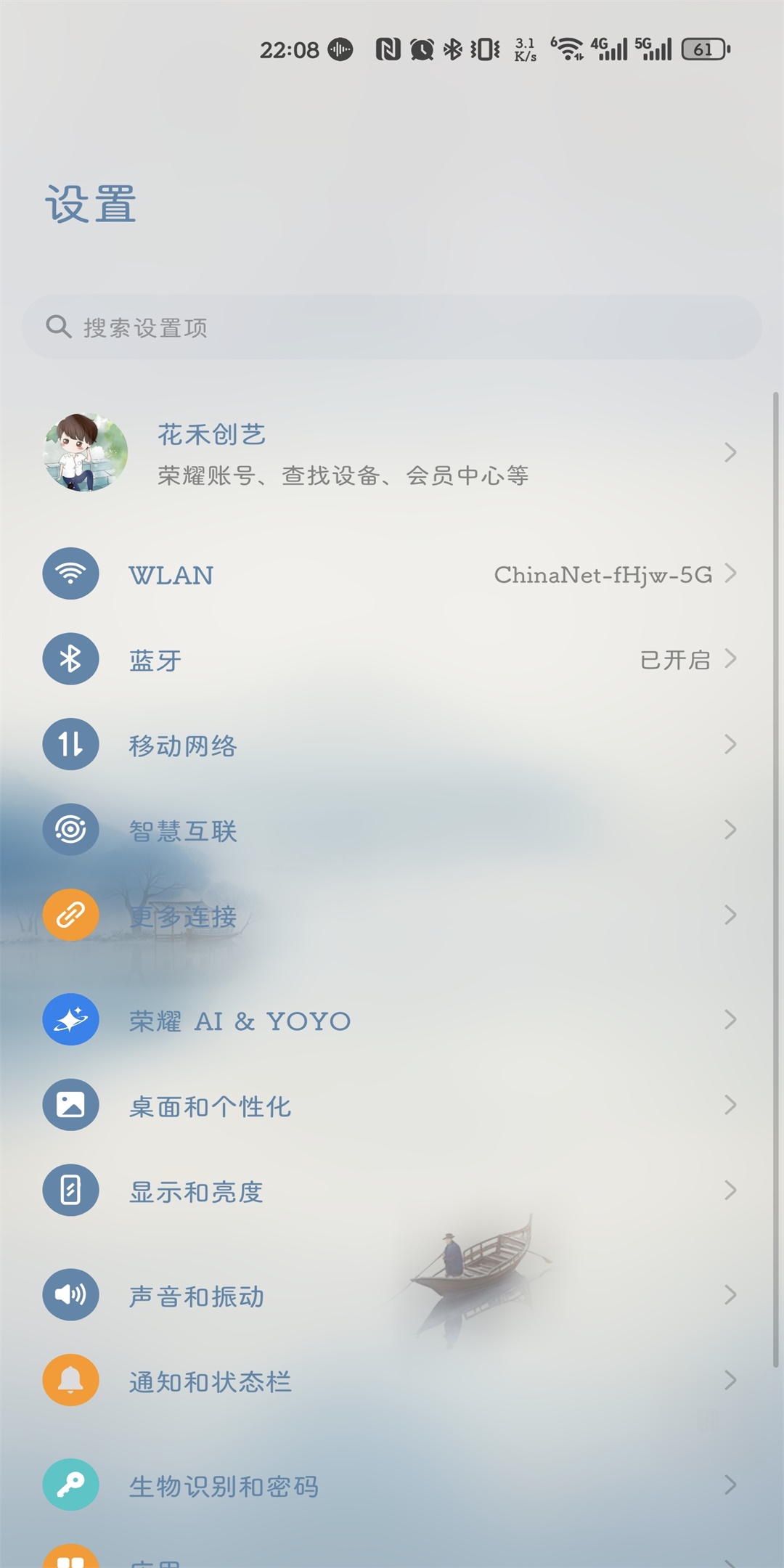The width and height of the screenshot is (784, 1568).
Task: Open 声音和振动 settings
Action: (196, 1296)
